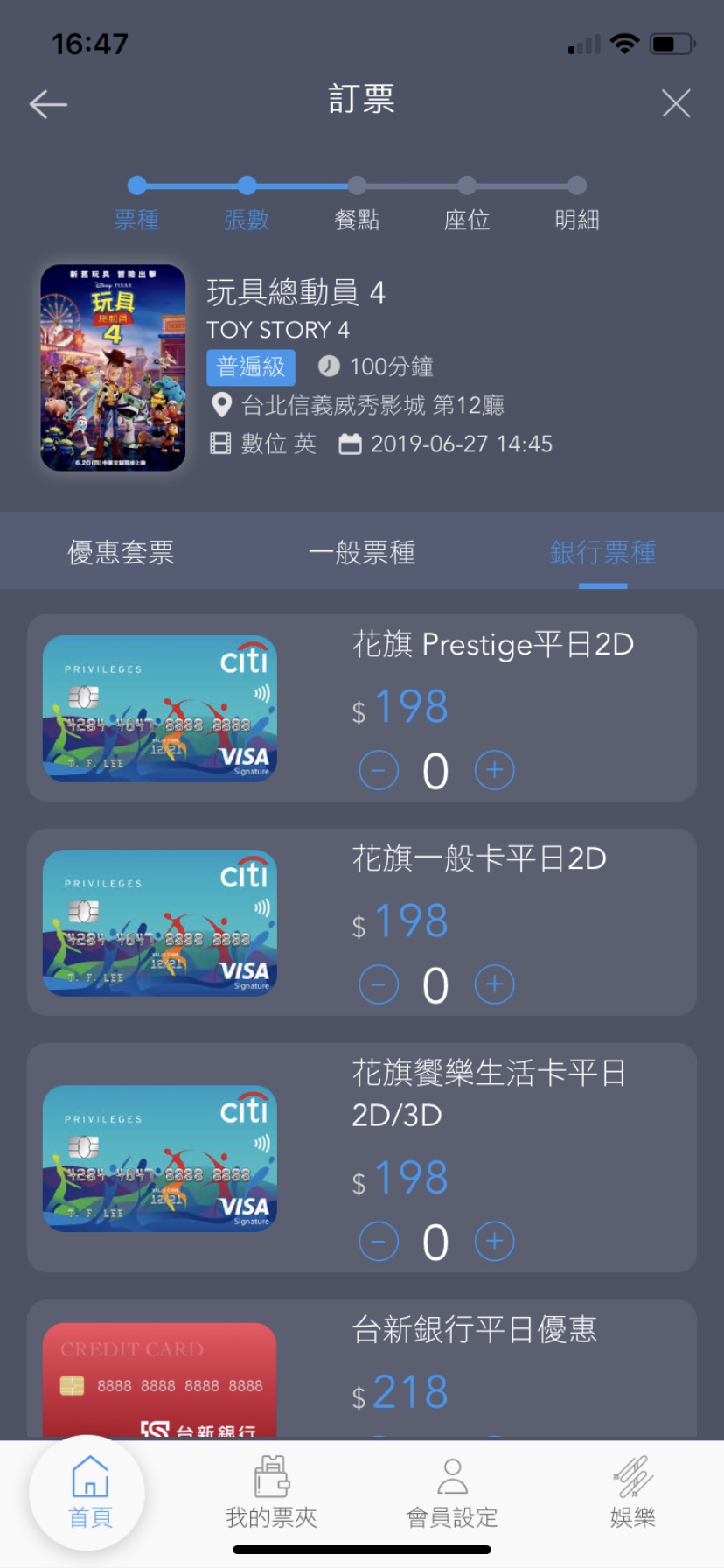This screenshot has height=1568, width=724.
Task: Decrease 花旗 Prestige平日2D ticket count
Action: point(379,770)
